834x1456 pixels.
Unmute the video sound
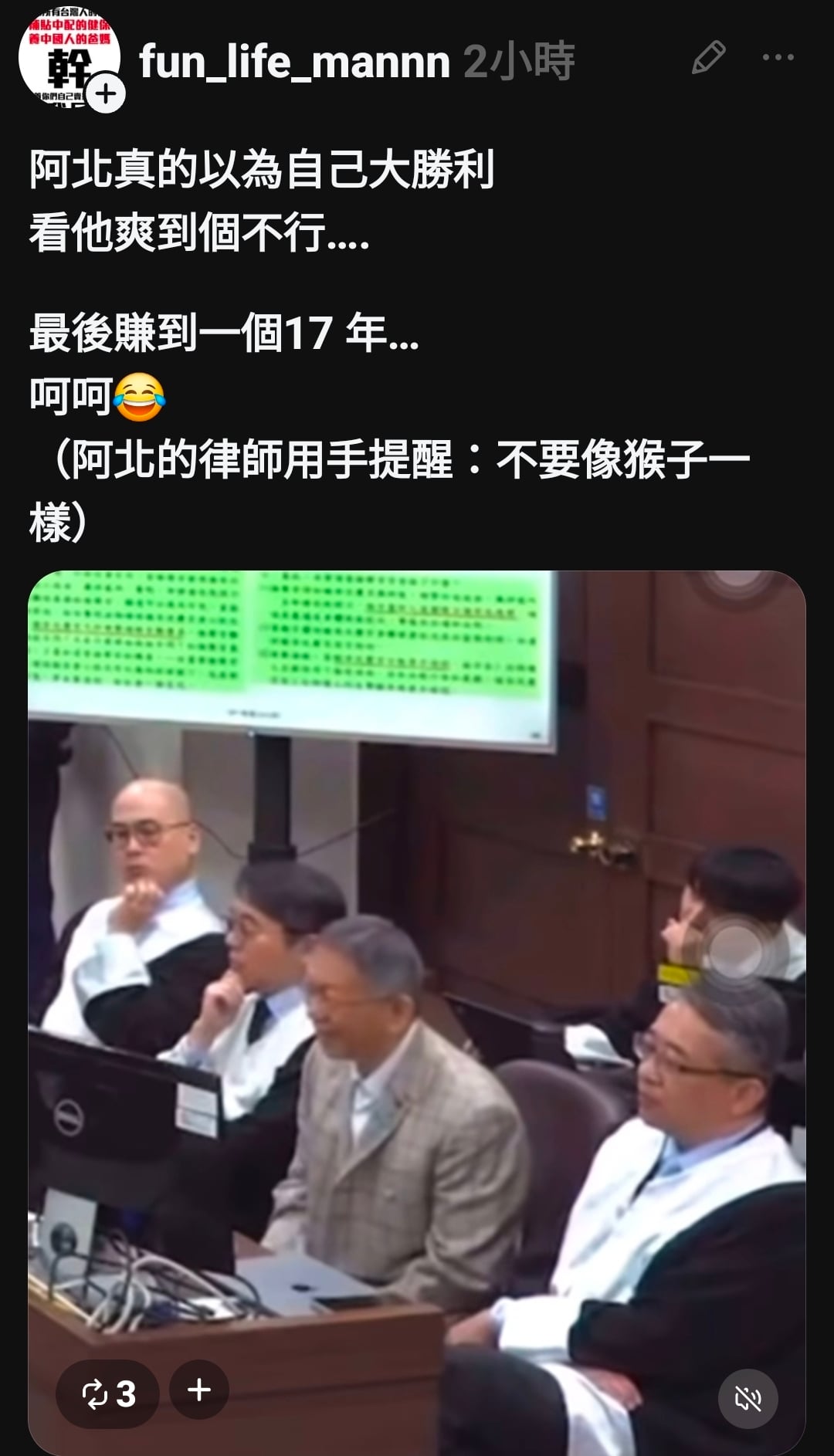[x=748, y=1398]
